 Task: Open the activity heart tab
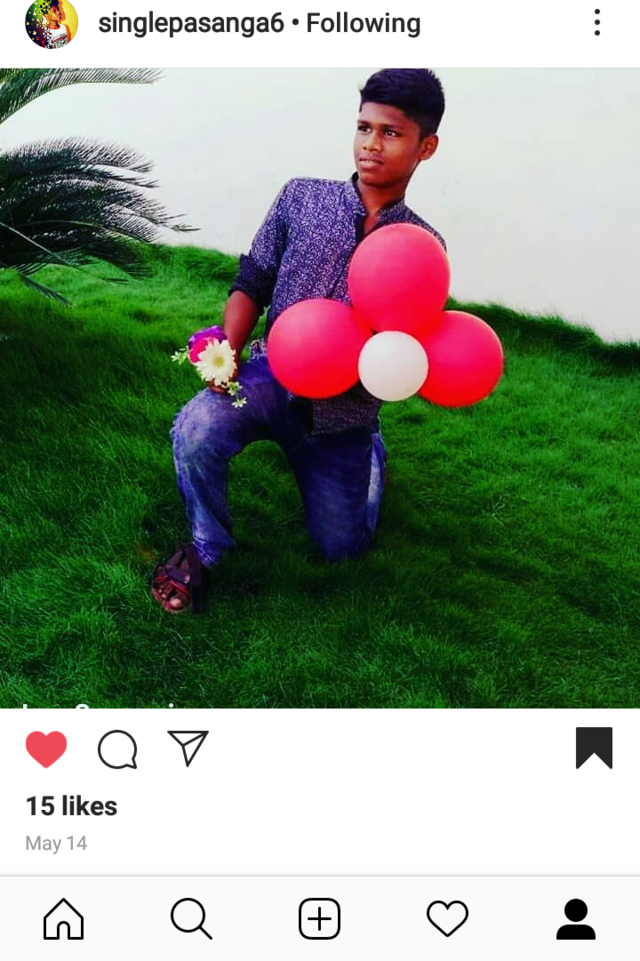[448, 919]
